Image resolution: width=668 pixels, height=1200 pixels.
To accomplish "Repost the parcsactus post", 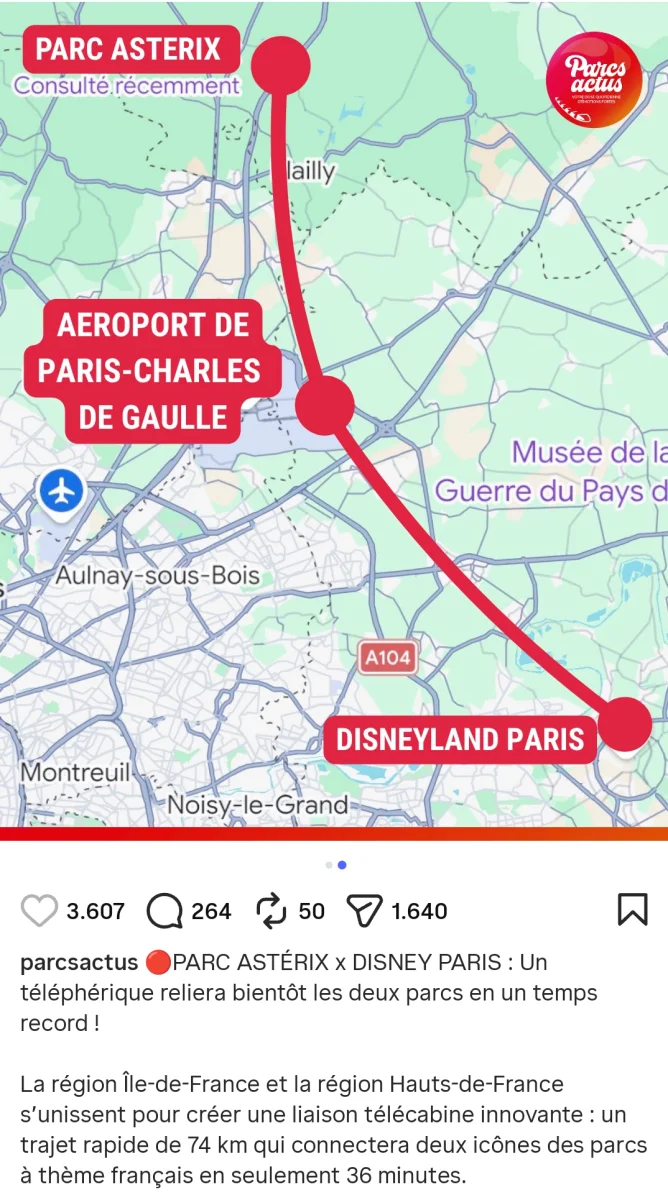I will pyautogui.click(x=271, y=911).
